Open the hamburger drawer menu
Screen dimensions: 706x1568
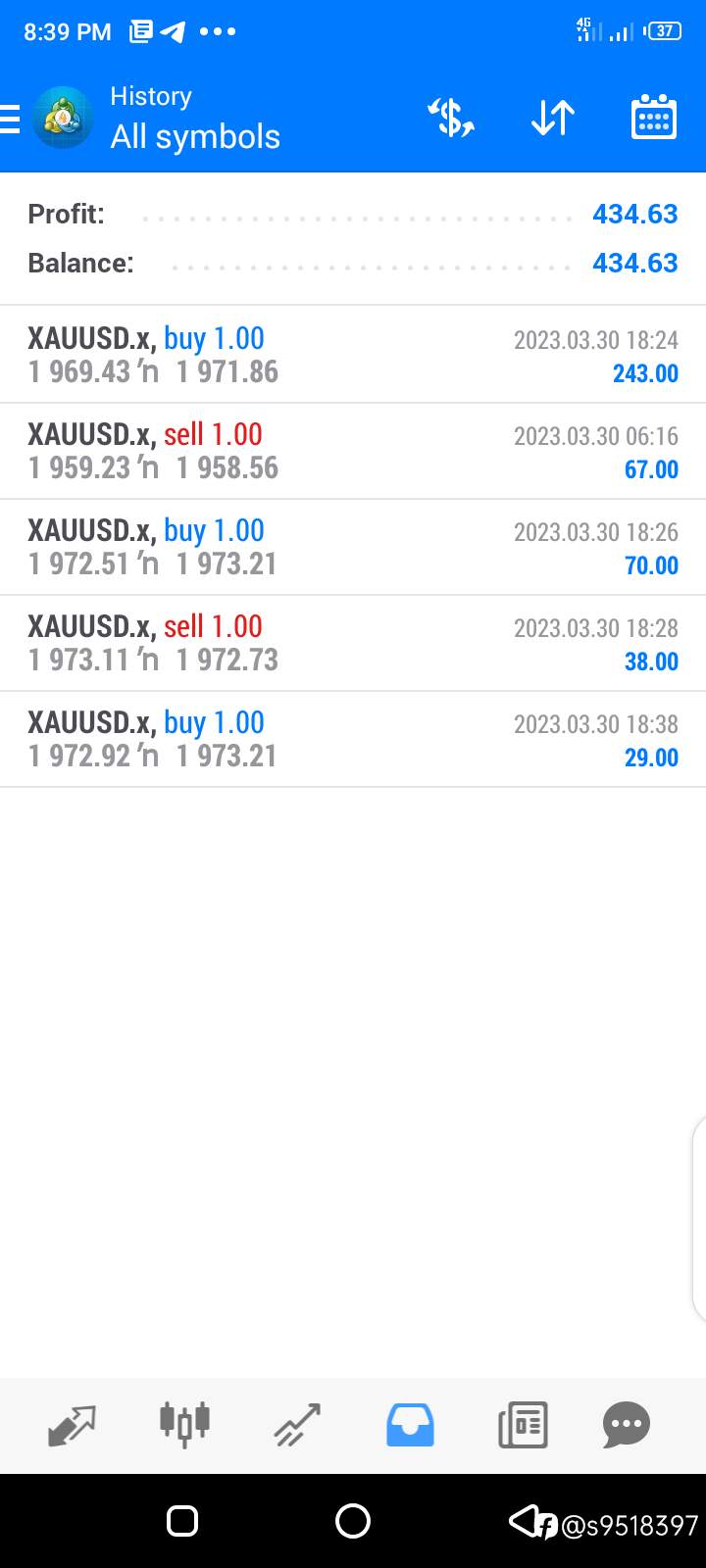coord(12,120)
